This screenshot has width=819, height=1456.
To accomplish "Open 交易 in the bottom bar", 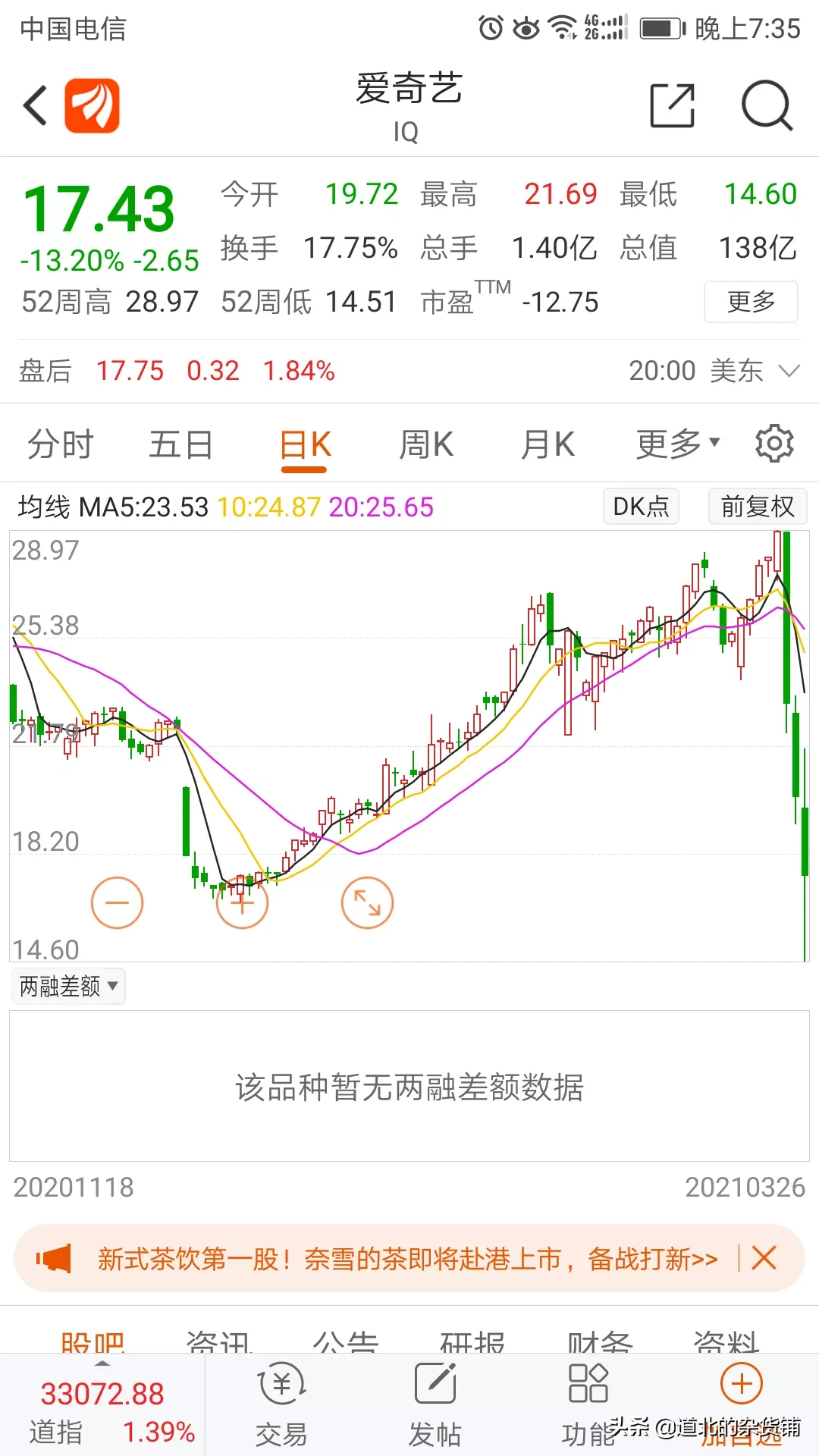I will pos(281,1404).
